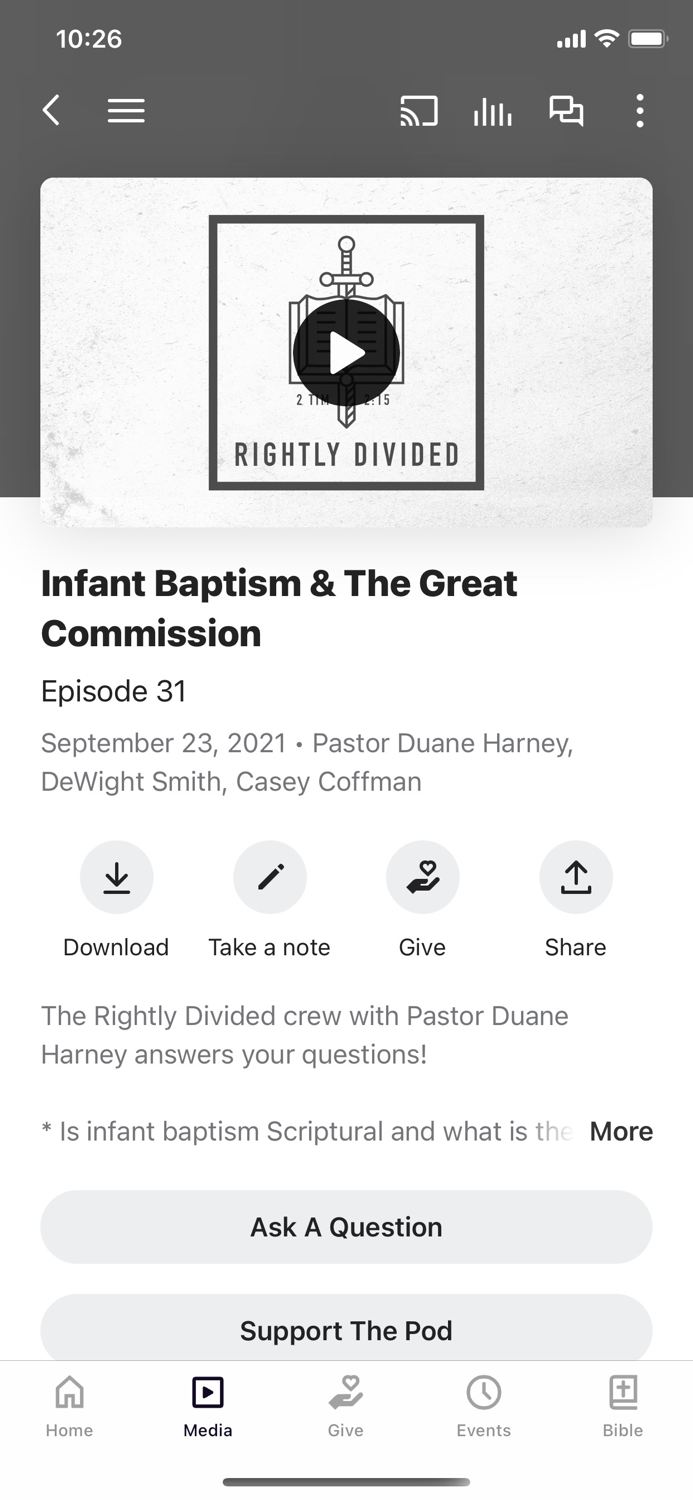Open the hamburger menu
This screenshot has height=1500, width=693.
coord(126,110)
